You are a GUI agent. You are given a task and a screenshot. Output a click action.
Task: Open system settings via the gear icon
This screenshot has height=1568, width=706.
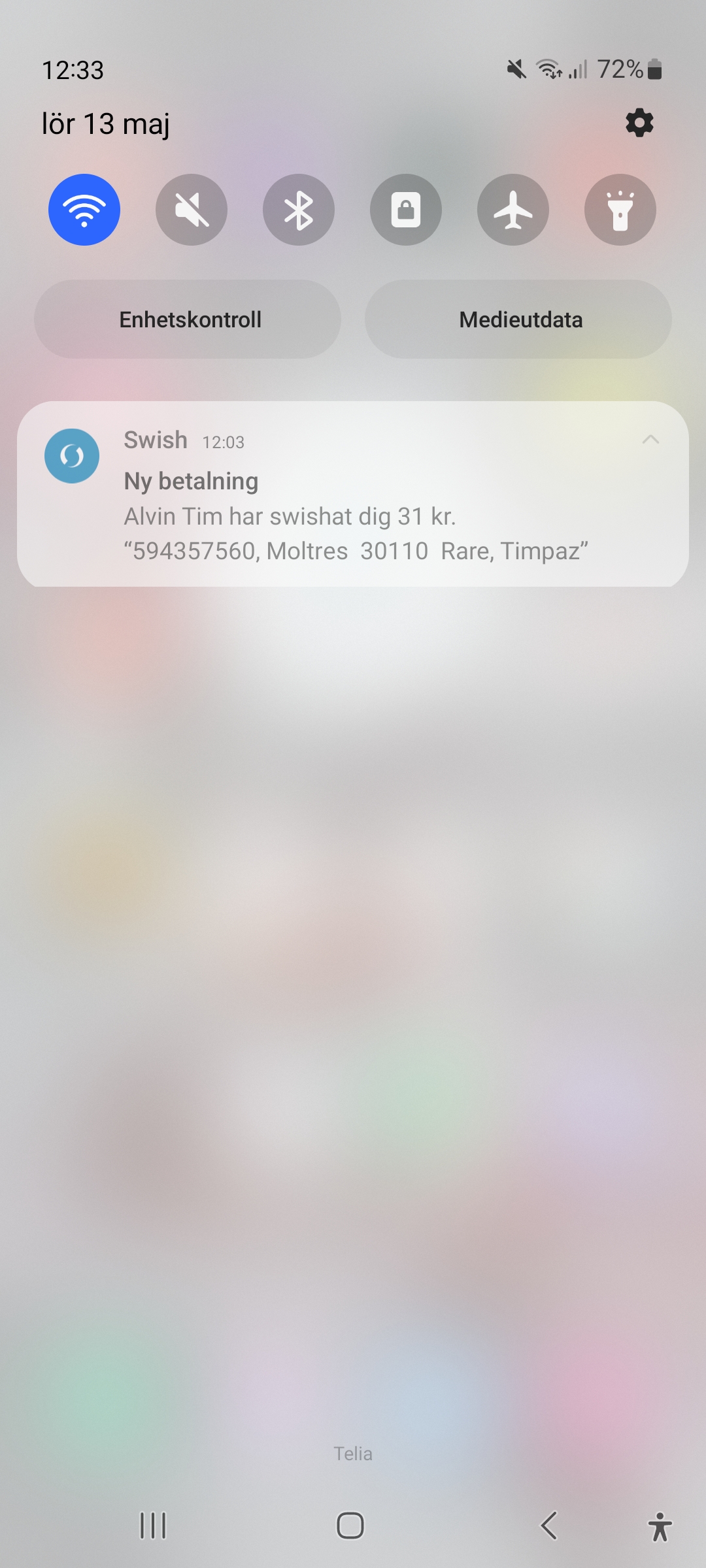tap(639, 123)
